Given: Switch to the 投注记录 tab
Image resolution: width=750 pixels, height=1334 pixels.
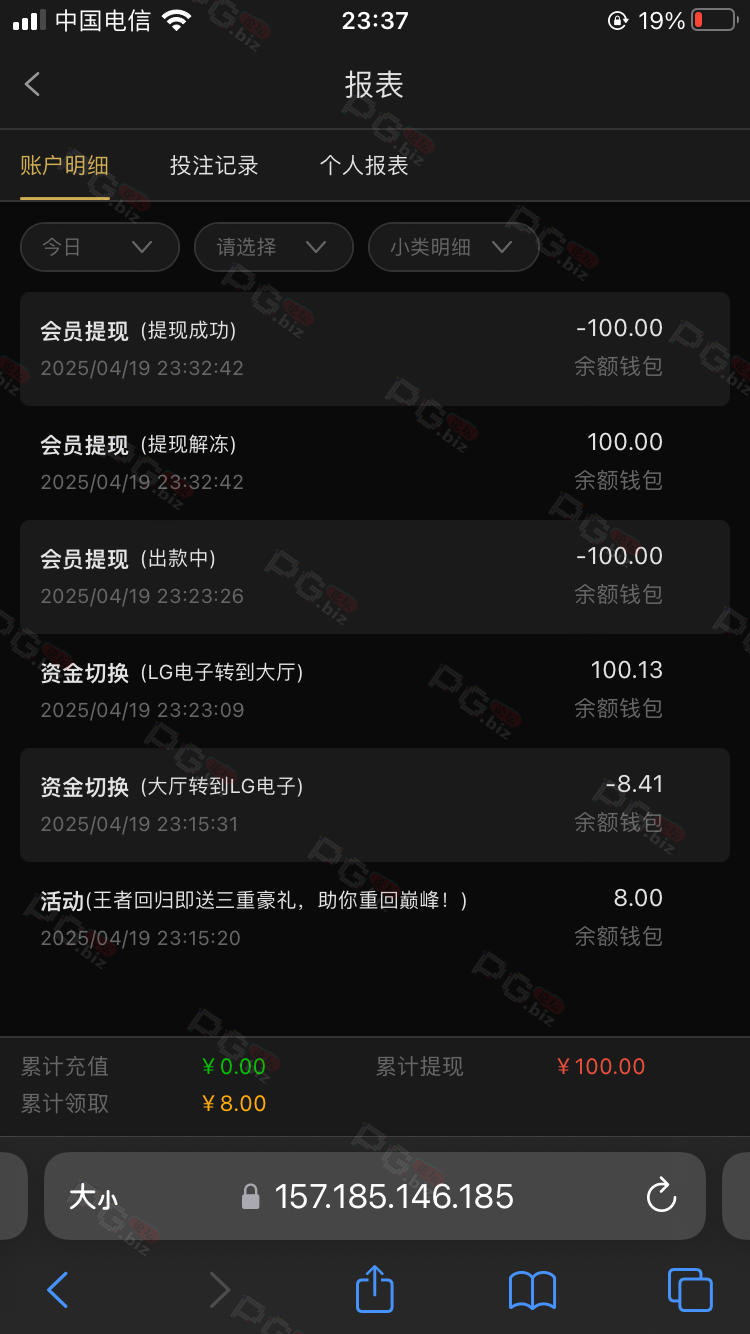Looking at the screenshot, I should tap(214, 165).
